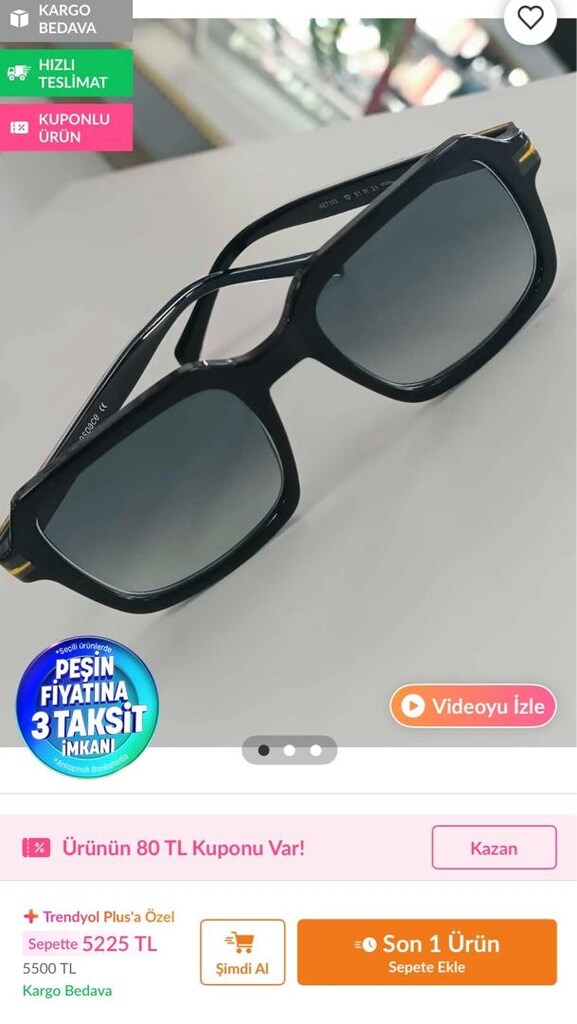Buy now with Şimdi Al
This screenshot has height=1024, width=577.
coord(242,952)
